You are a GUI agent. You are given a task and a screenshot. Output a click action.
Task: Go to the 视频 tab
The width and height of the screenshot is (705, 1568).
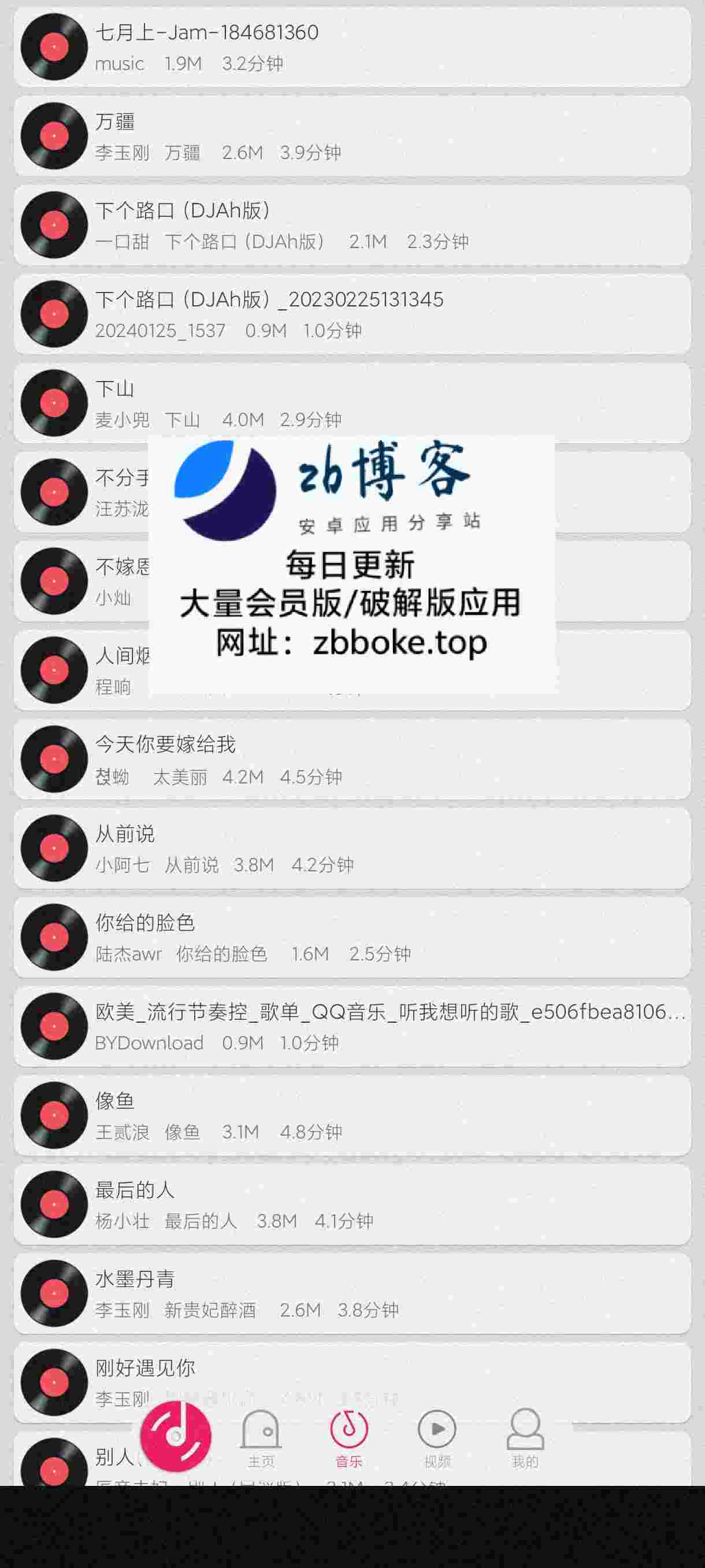click(437, 1438)
